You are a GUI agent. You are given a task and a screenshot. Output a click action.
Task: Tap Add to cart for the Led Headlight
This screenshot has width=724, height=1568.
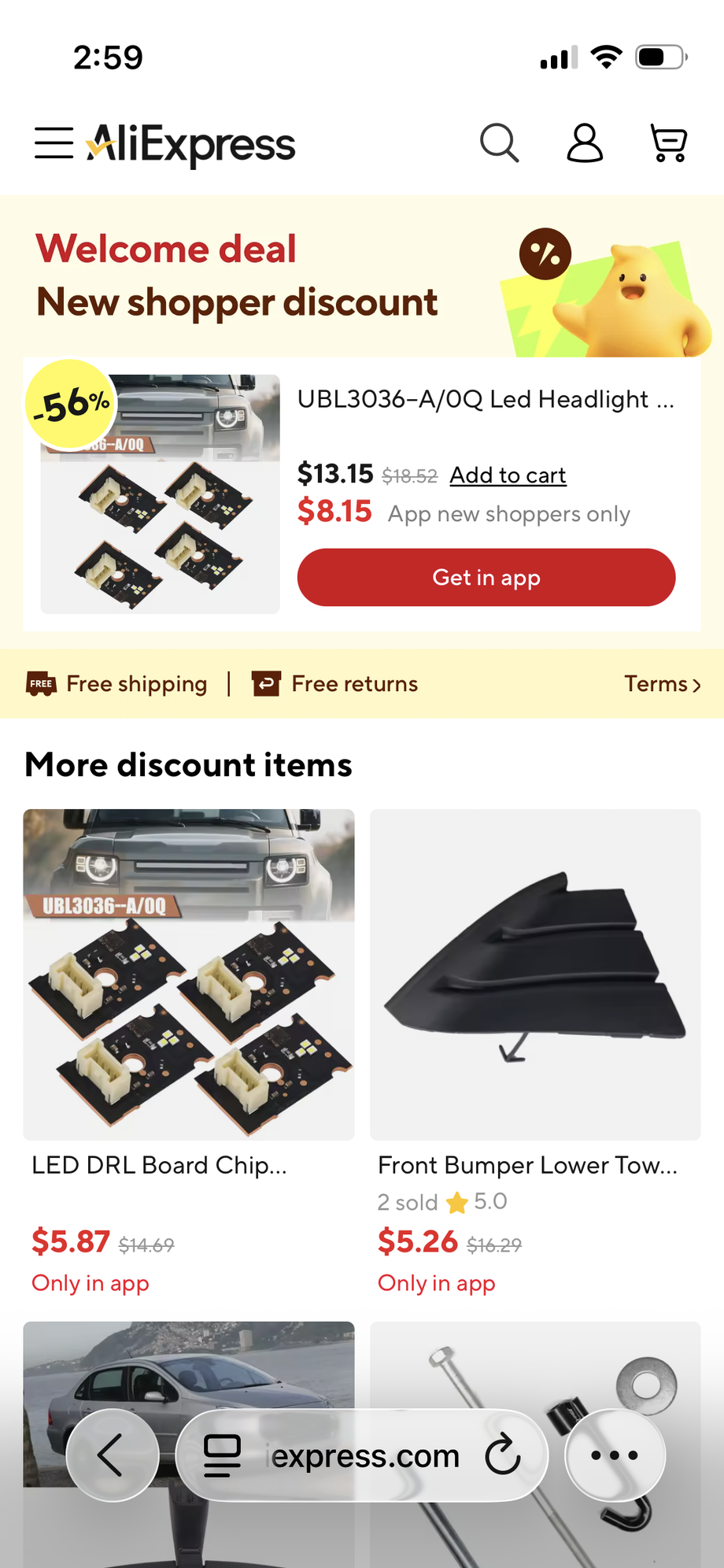coord(508,475)
